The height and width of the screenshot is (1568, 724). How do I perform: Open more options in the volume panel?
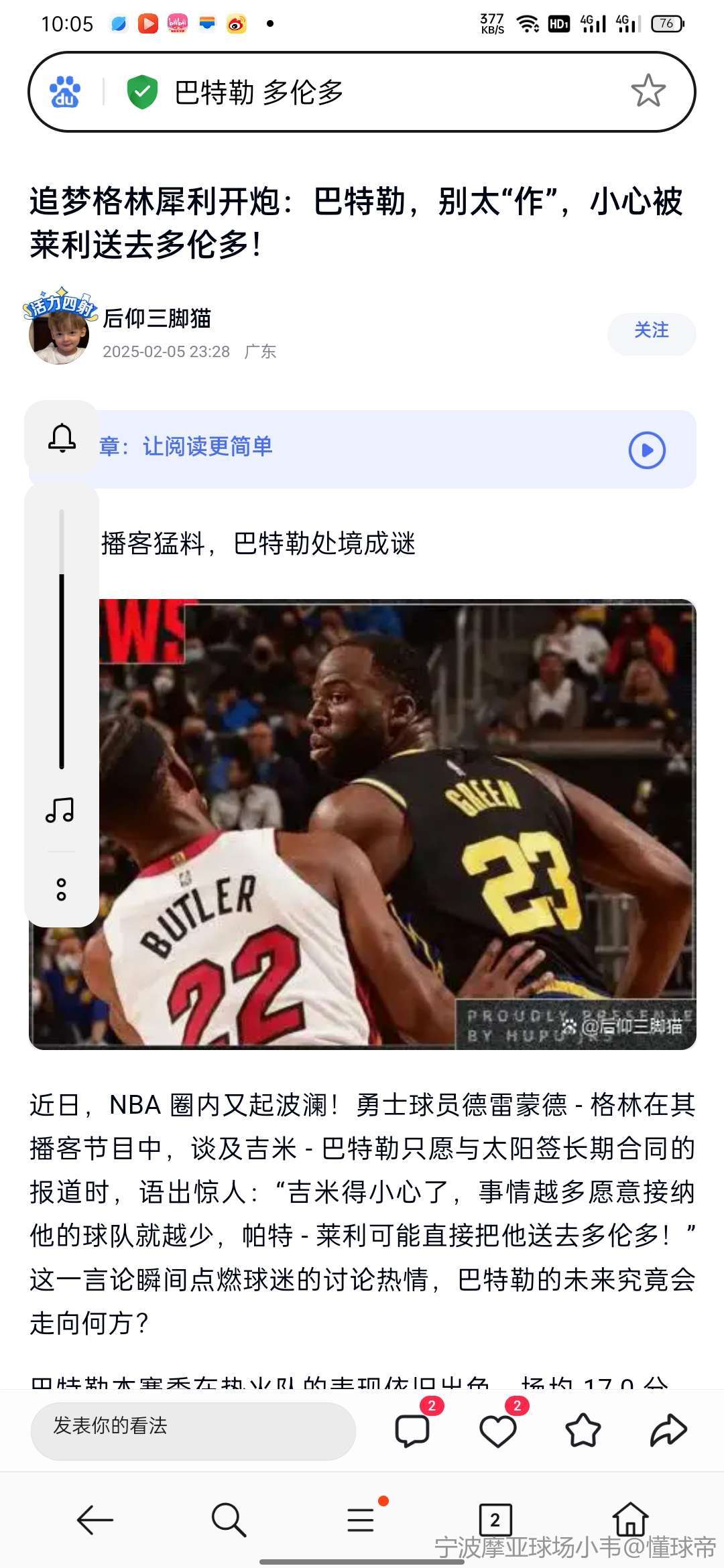coord(61,889)
